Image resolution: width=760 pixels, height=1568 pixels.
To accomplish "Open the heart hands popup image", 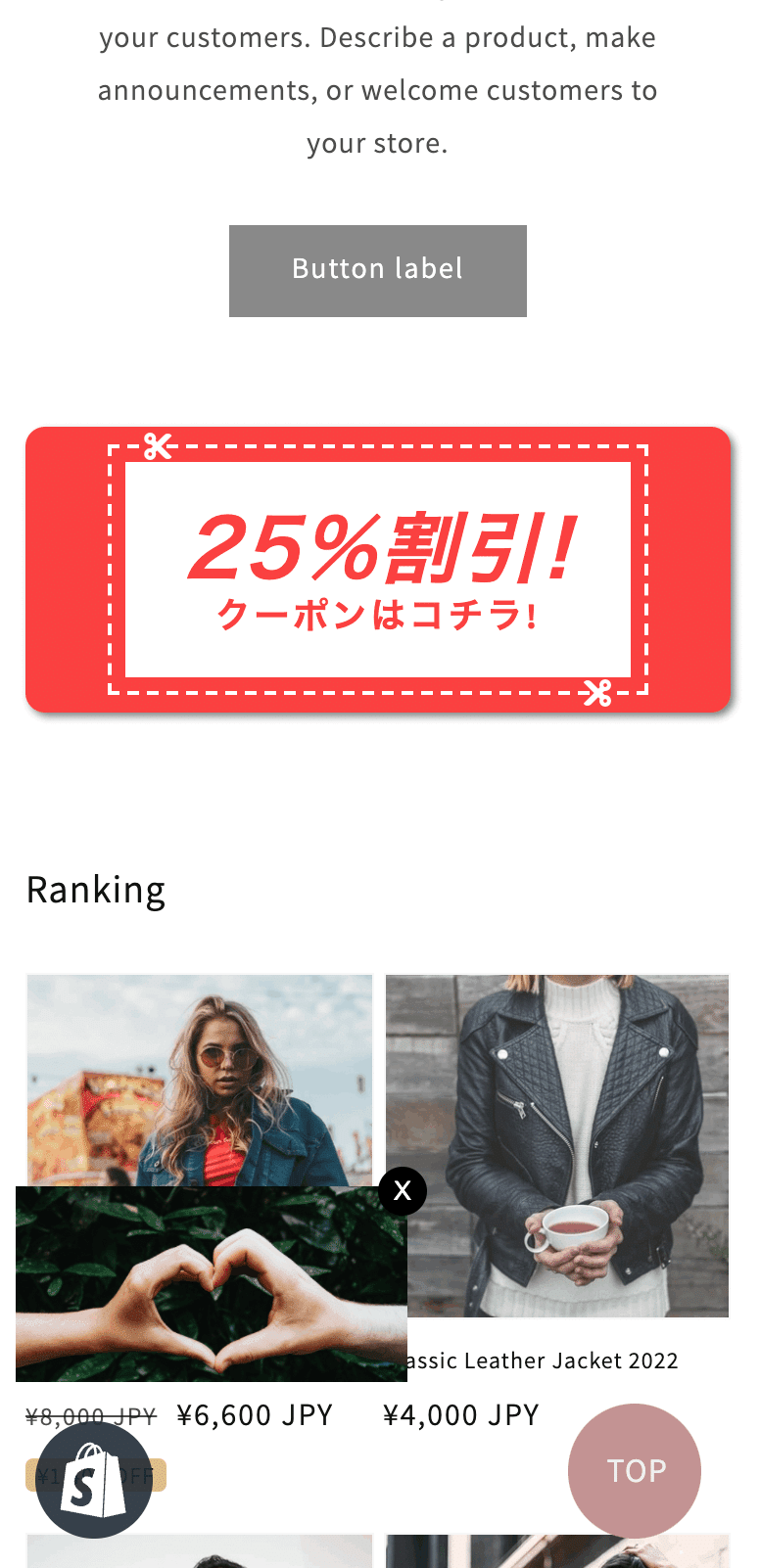I will coord(211,1284).
